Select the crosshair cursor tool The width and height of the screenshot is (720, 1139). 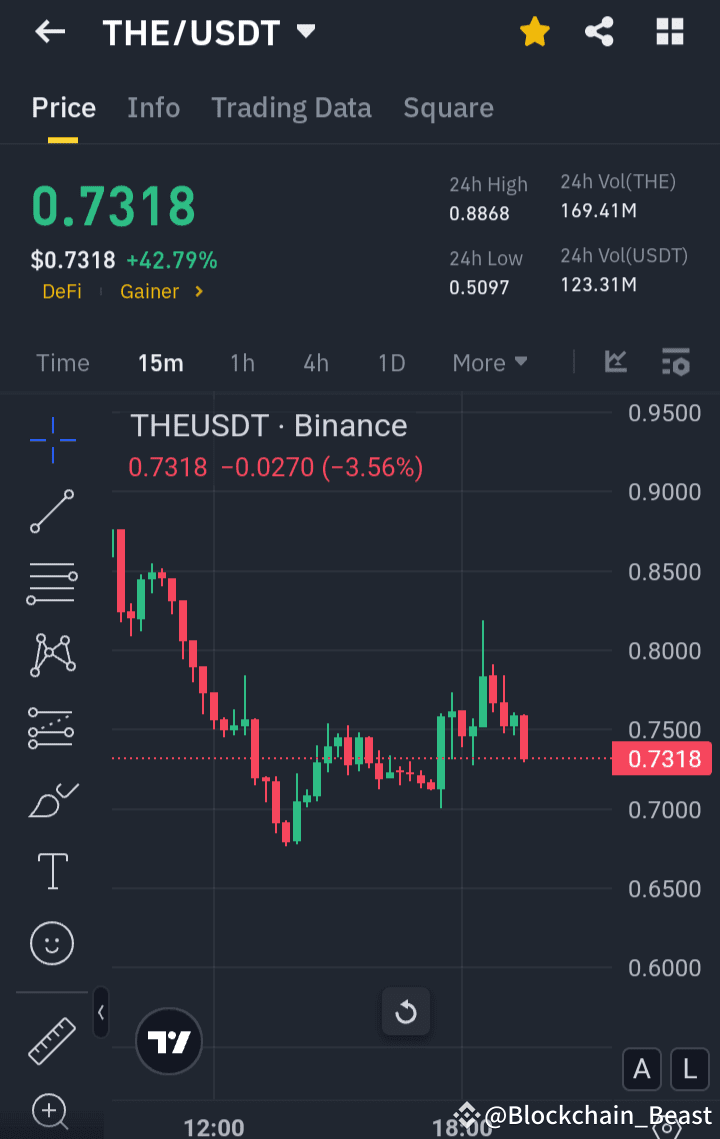[x=51, y=440]
